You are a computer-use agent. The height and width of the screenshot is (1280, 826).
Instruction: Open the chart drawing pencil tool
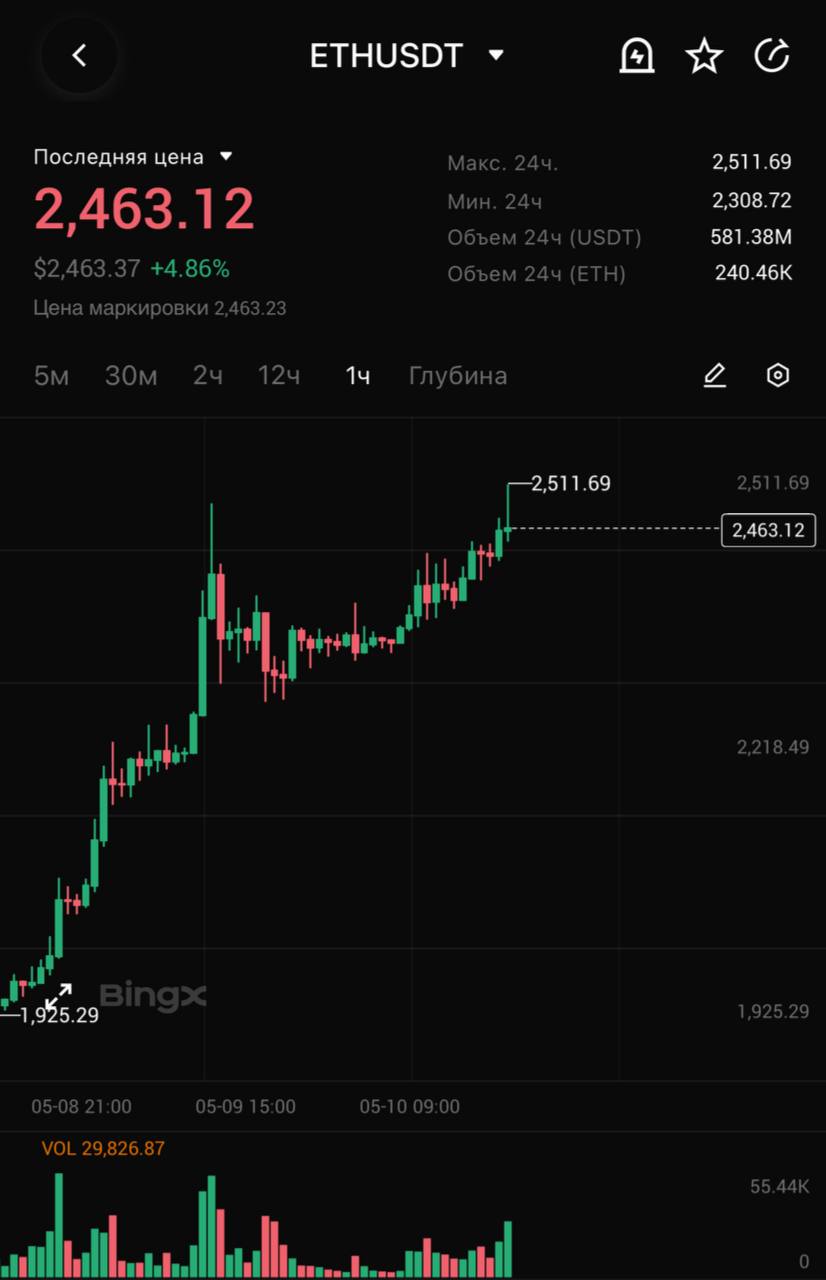click(x=714, y=376)
